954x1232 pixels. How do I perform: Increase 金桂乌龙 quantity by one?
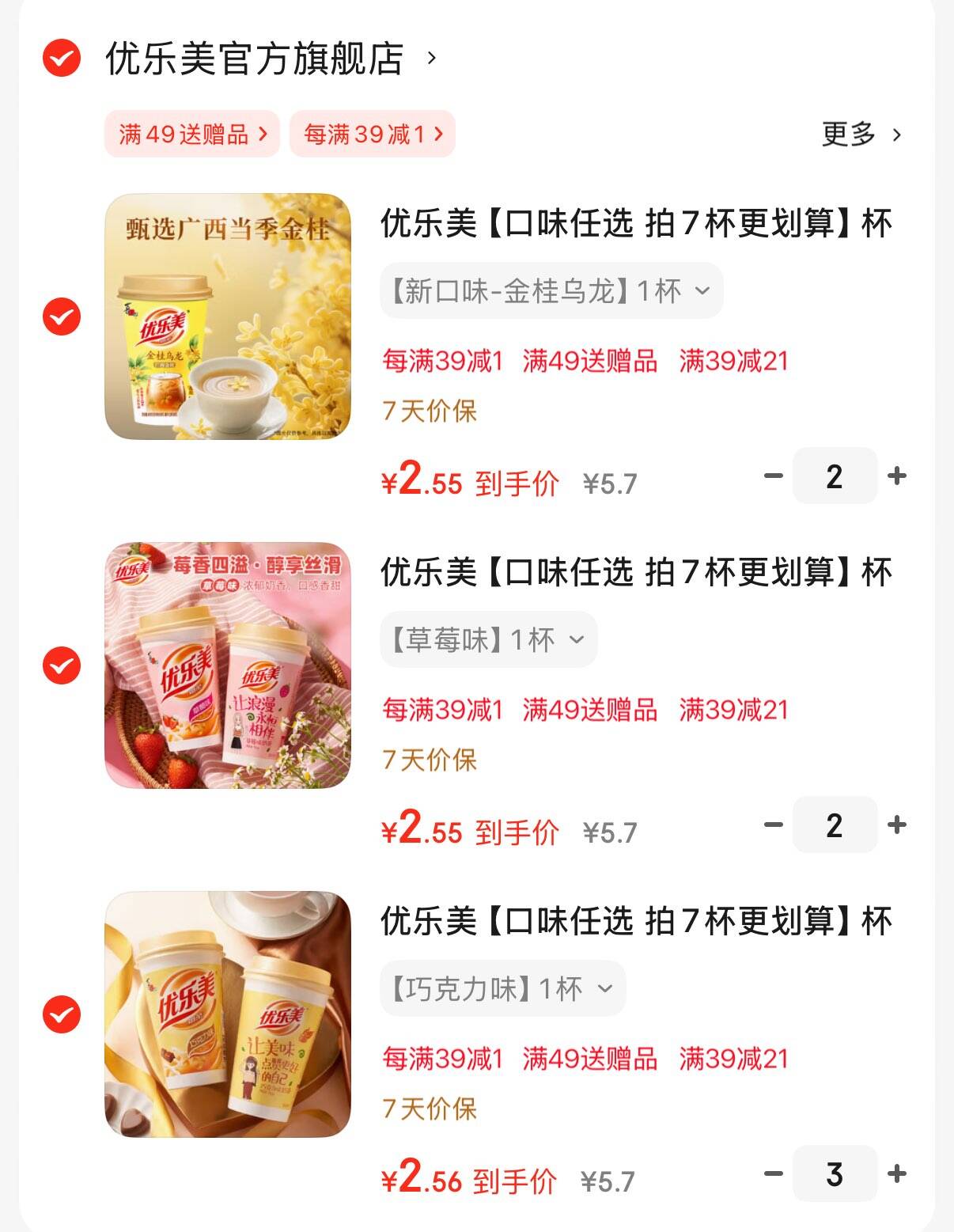click(x=896, y=476)
